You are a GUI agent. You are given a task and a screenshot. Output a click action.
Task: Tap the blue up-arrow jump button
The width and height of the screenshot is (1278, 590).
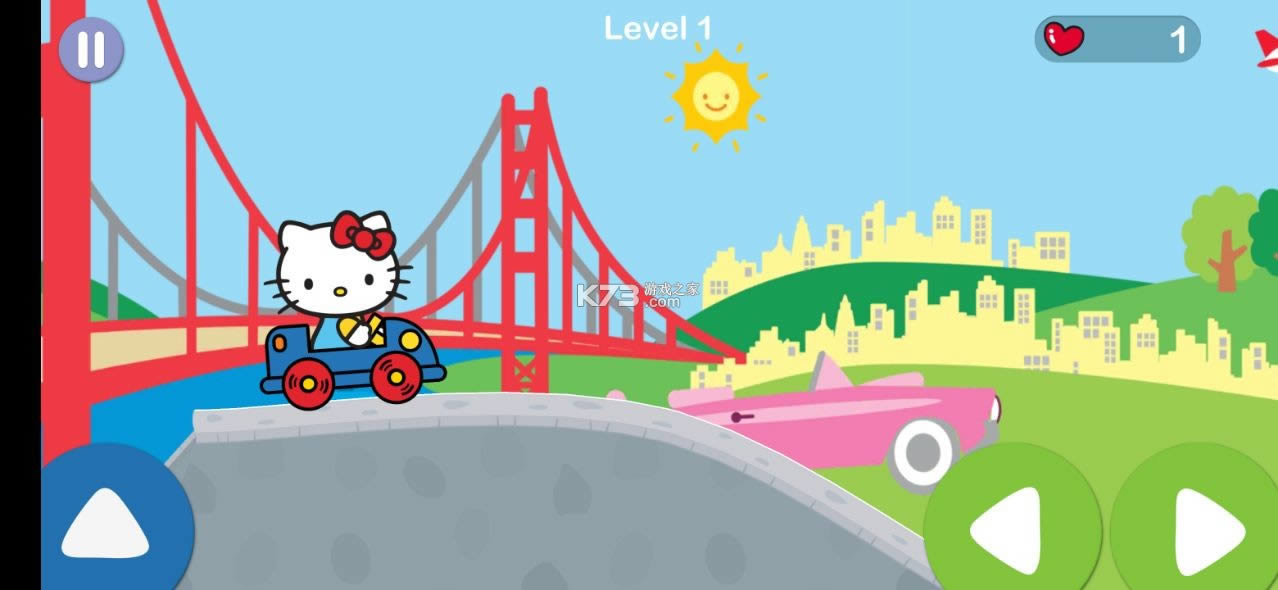(x=107, y=528)
